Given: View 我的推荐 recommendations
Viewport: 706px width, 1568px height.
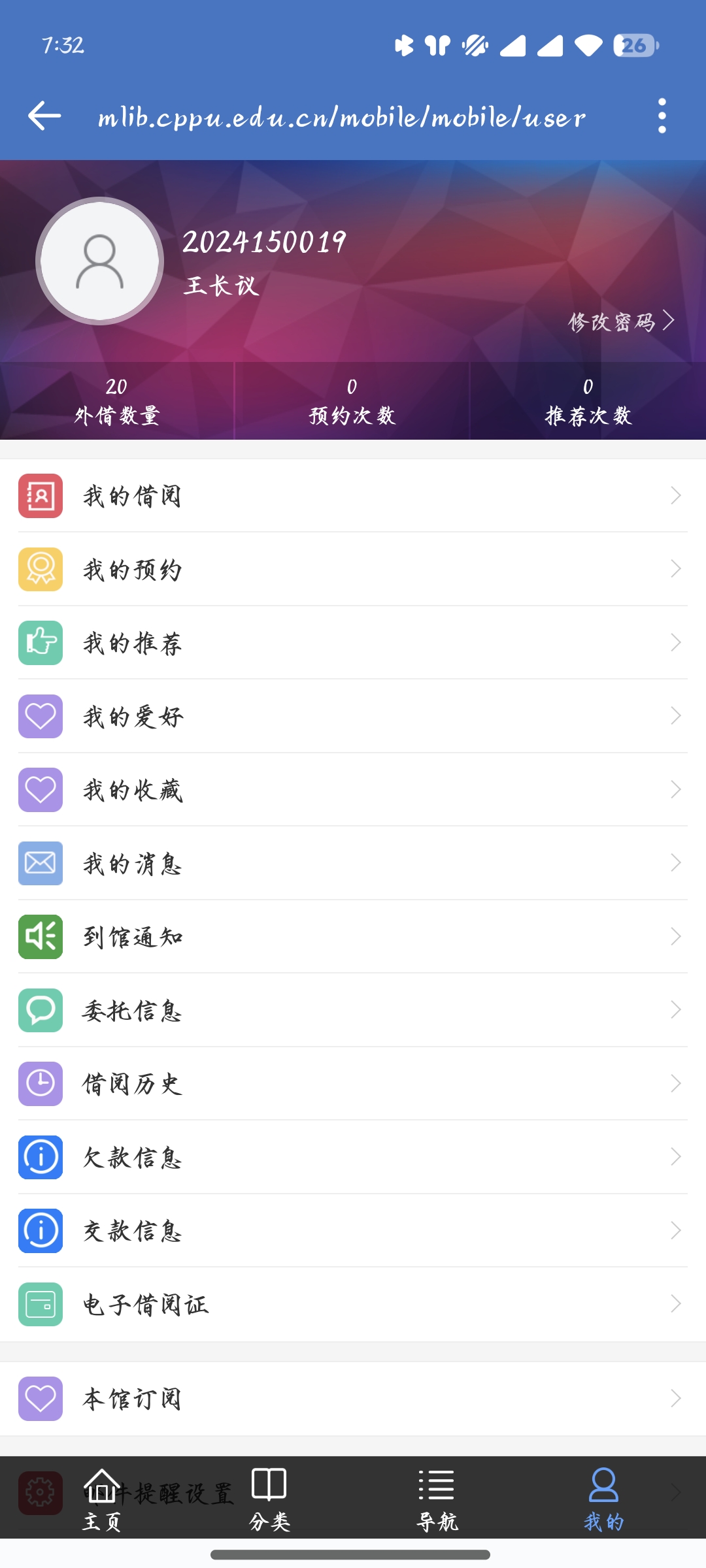Looking at the screenshot, I should [353, 643].
